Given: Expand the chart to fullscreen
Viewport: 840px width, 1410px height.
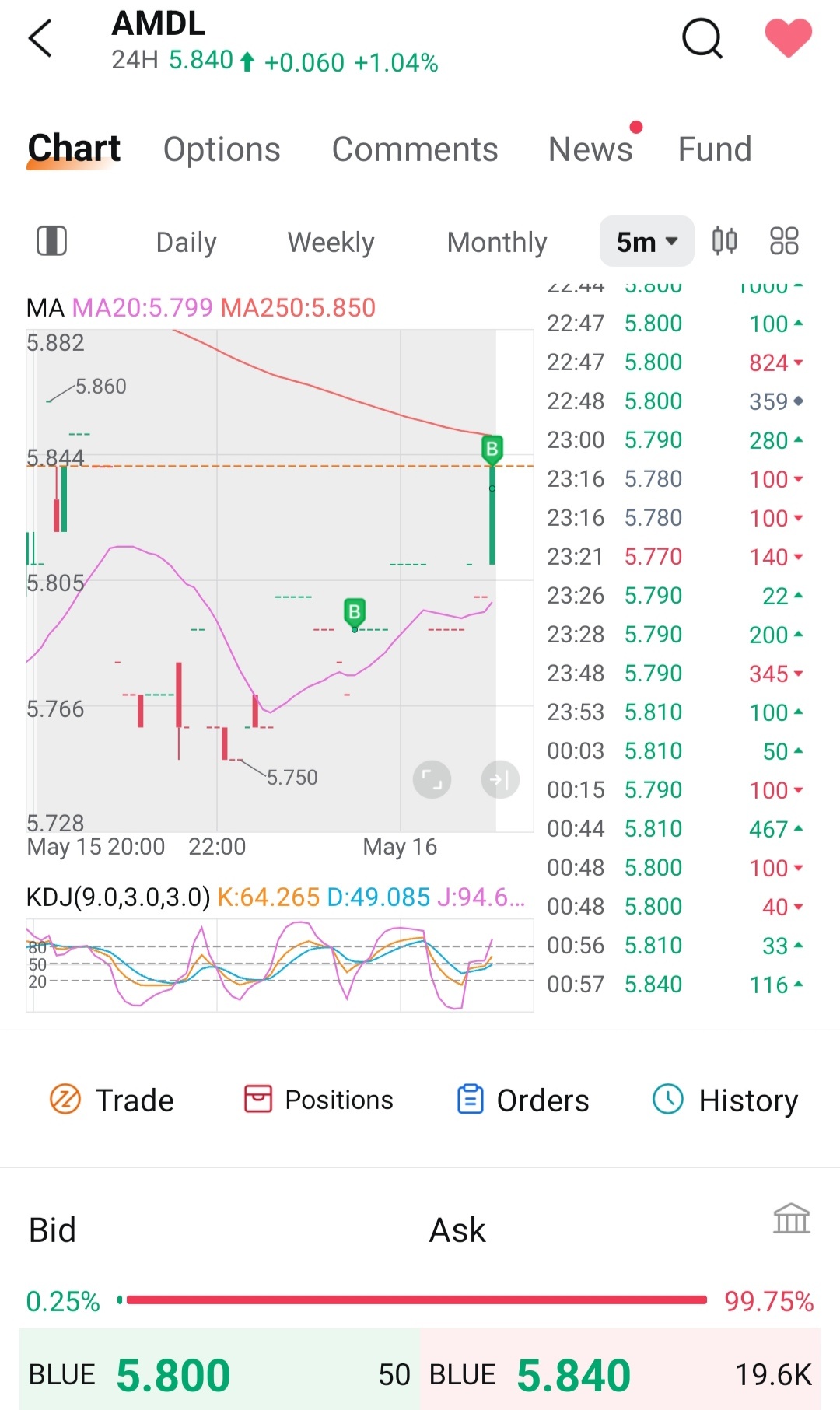Looking at the screenshot, I should pos(432,779).
